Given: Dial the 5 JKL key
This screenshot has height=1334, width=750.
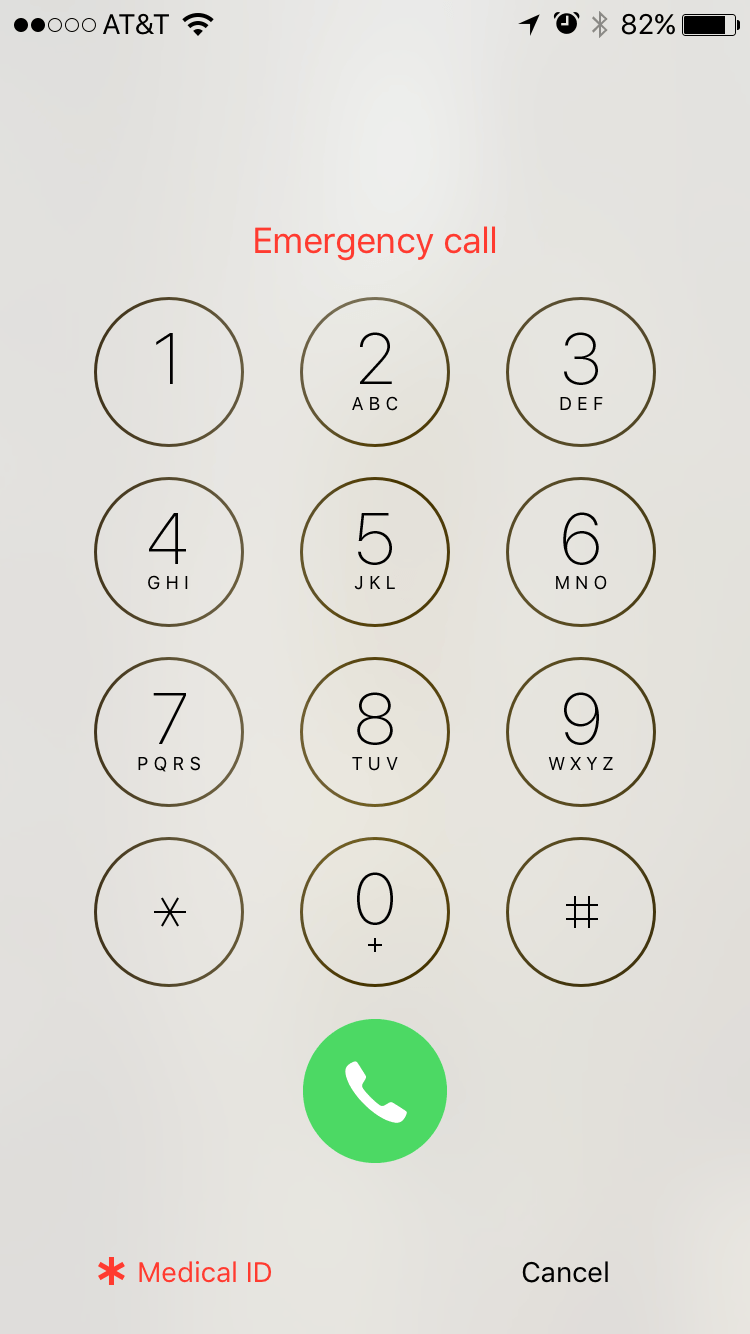Looking at the screenshot, I should [375, 552].
